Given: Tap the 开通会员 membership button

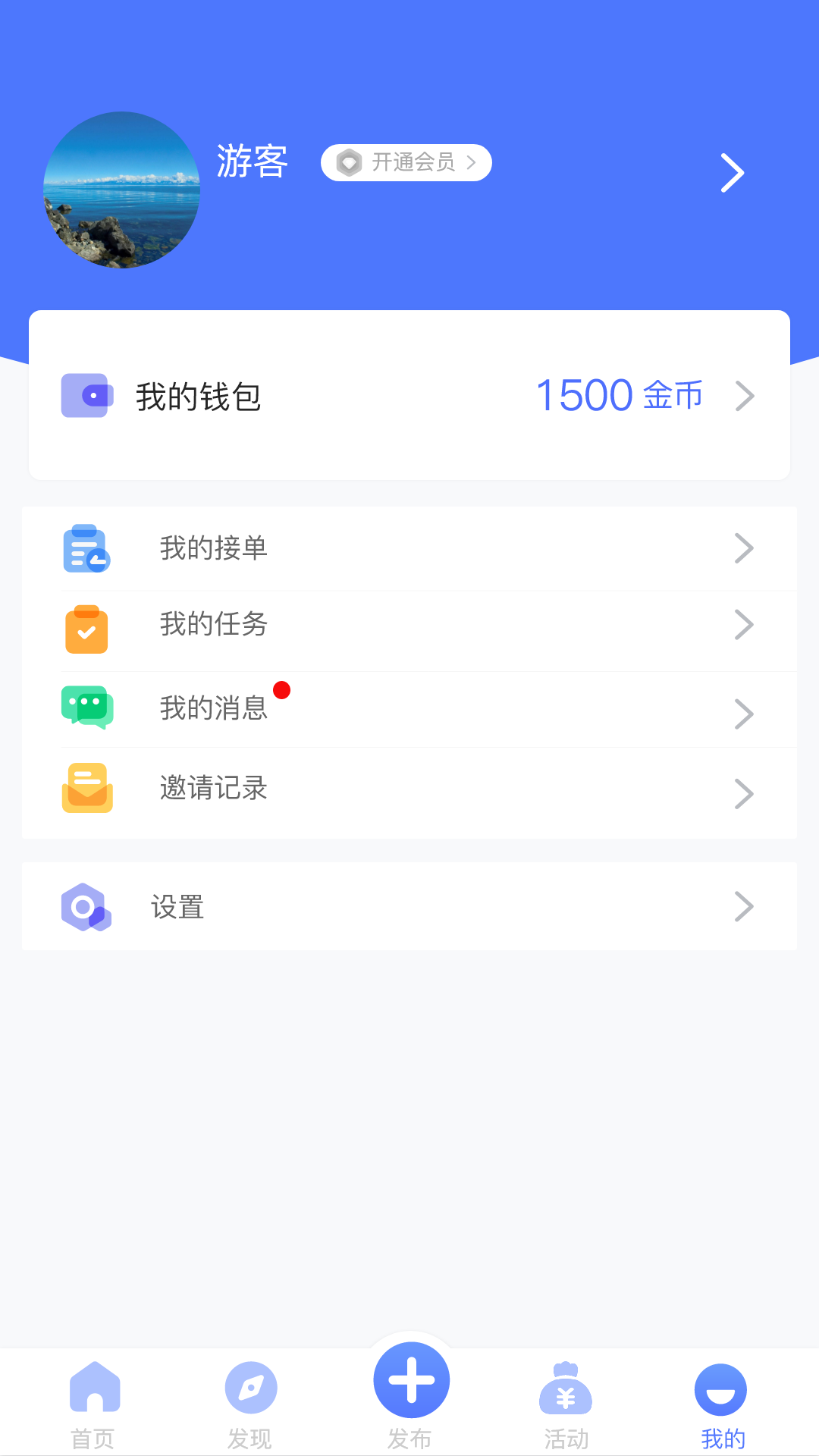Looking at the screenshot, I should (406, 162).
